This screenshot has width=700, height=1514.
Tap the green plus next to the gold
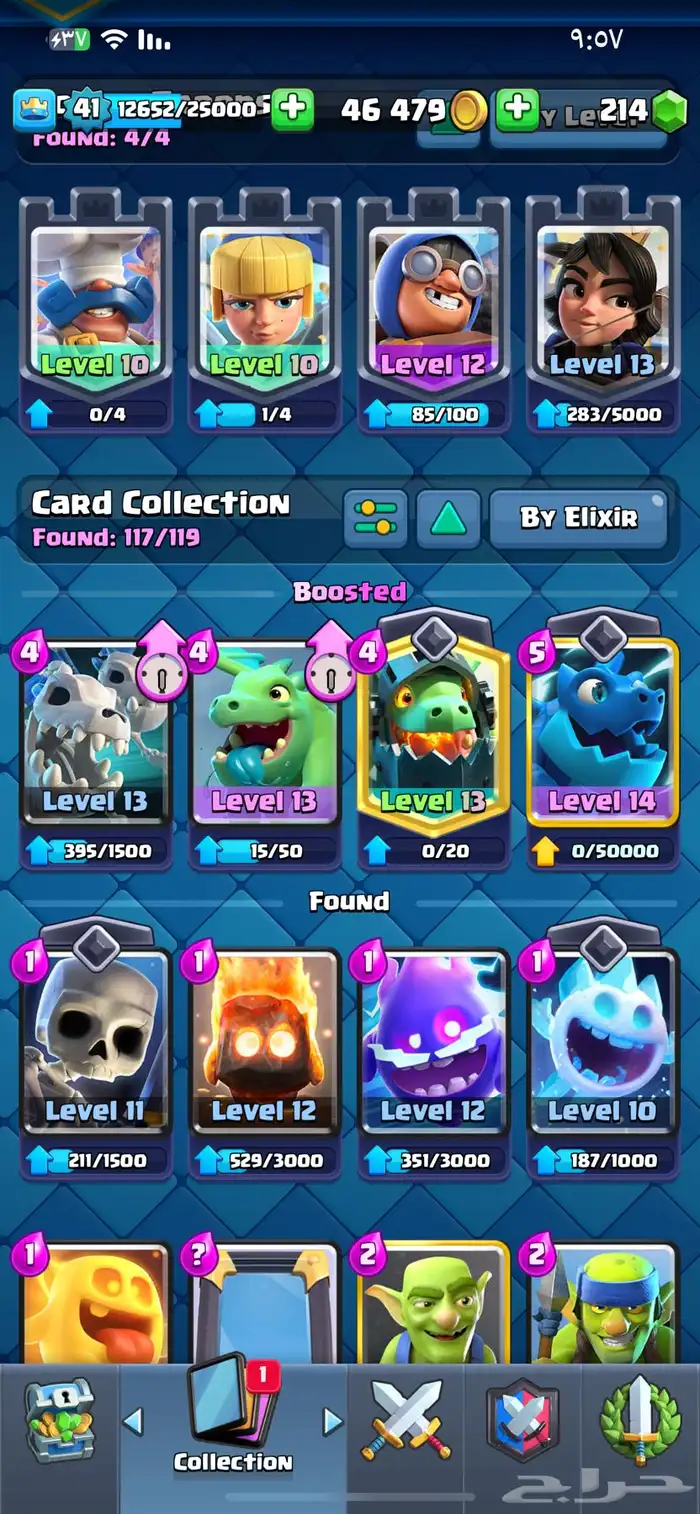pos(518,110)
